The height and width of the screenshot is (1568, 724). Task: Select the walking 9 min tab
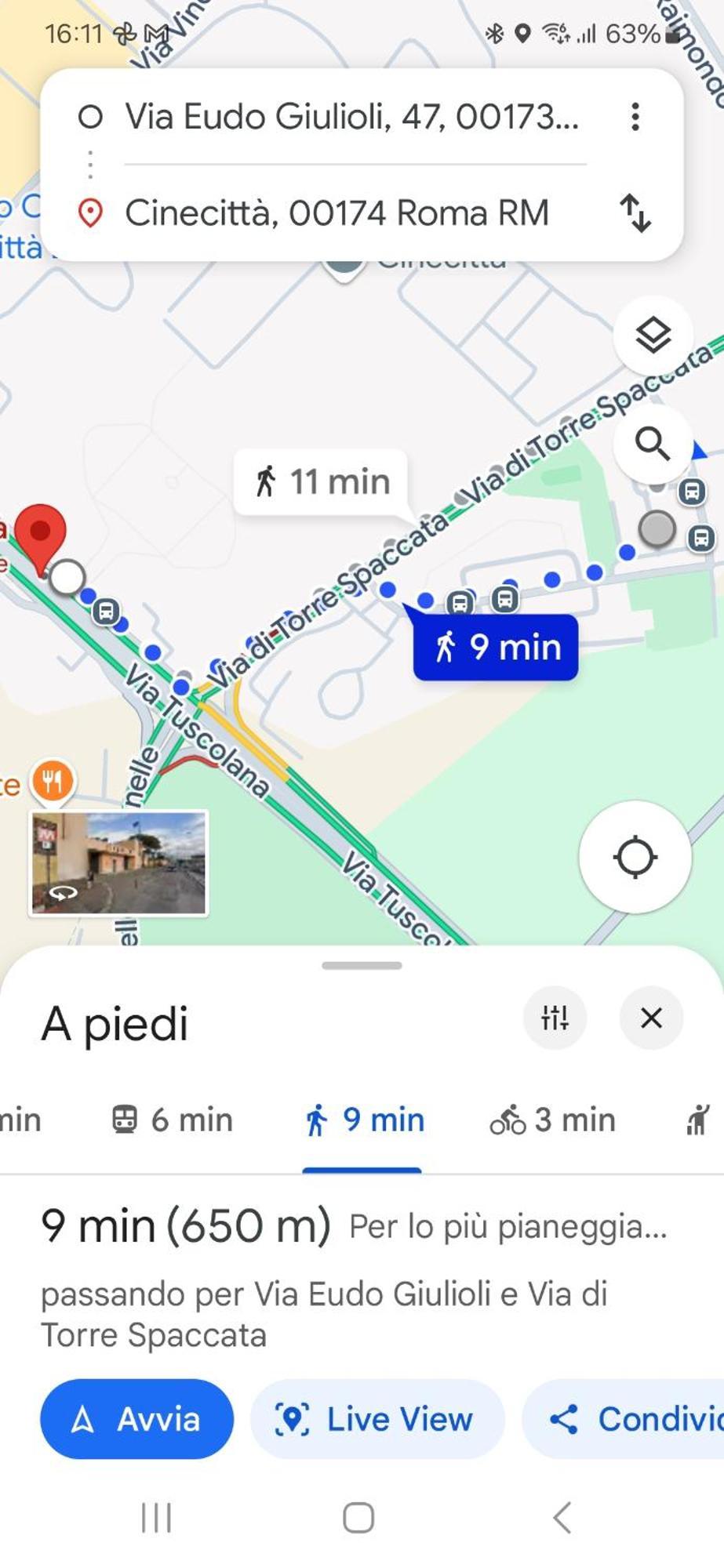pyautogui.click(x=364, y=1120)
